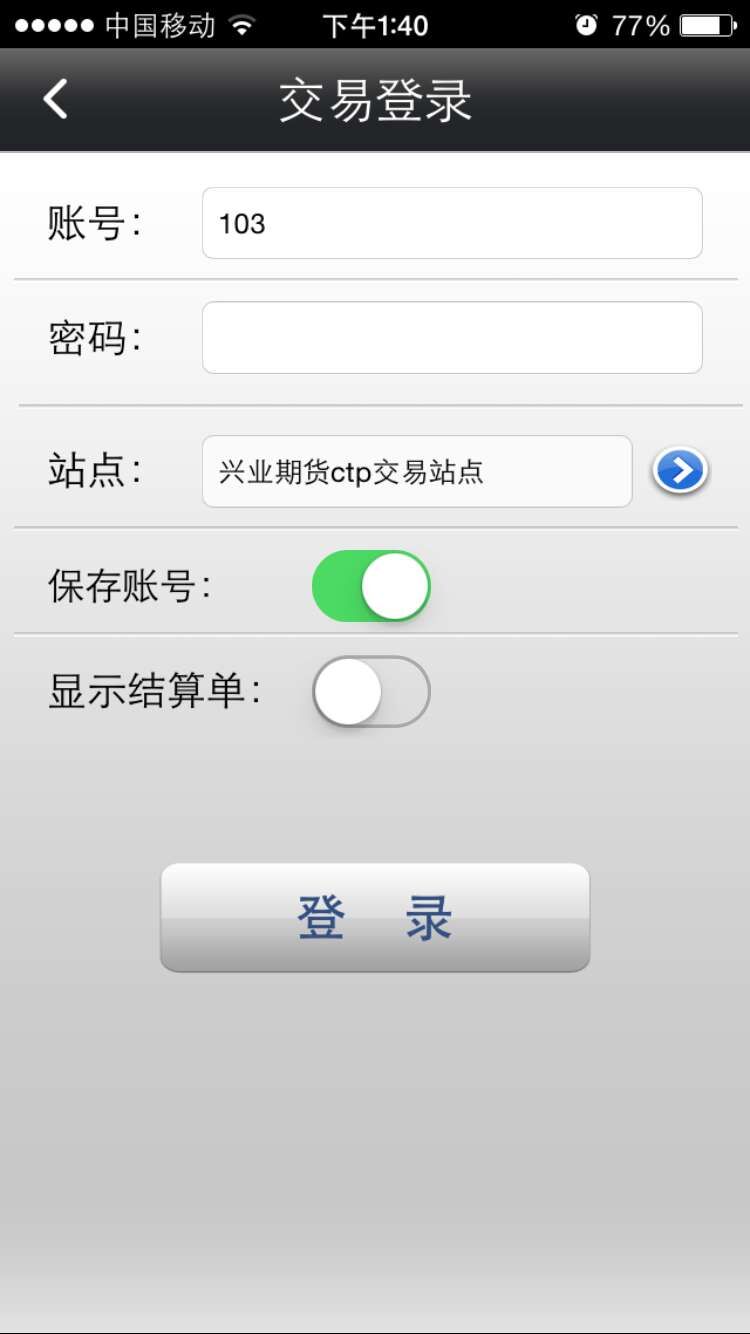Image resolution: width=750 pixels, height=1334 pixels.
Task: Tap the 账号 field showing 103
Action: [x=451, y=223]
